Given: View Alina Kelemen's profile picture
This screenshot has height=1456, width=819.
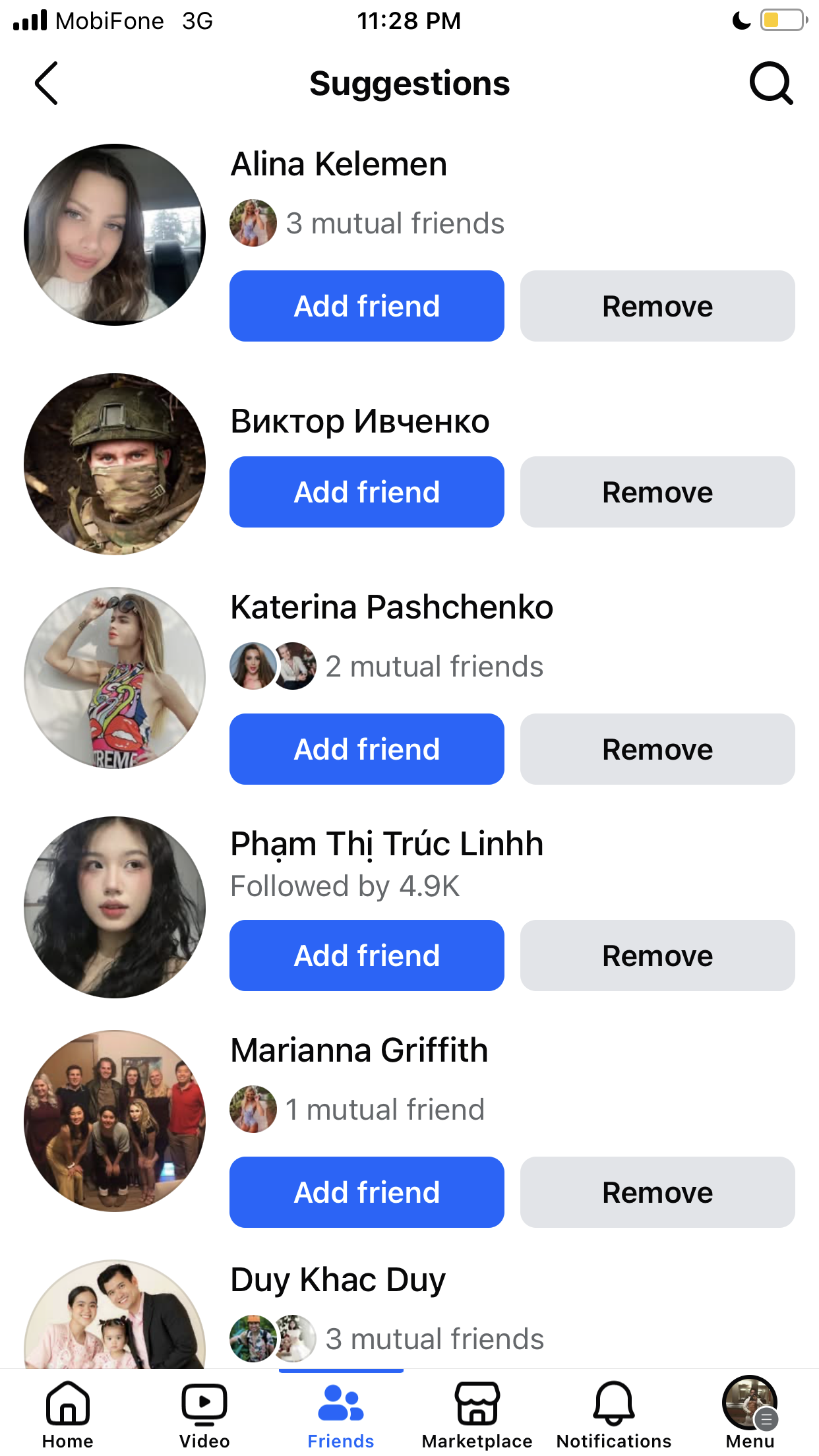Looking at the screenshot, I should (115, 235).
